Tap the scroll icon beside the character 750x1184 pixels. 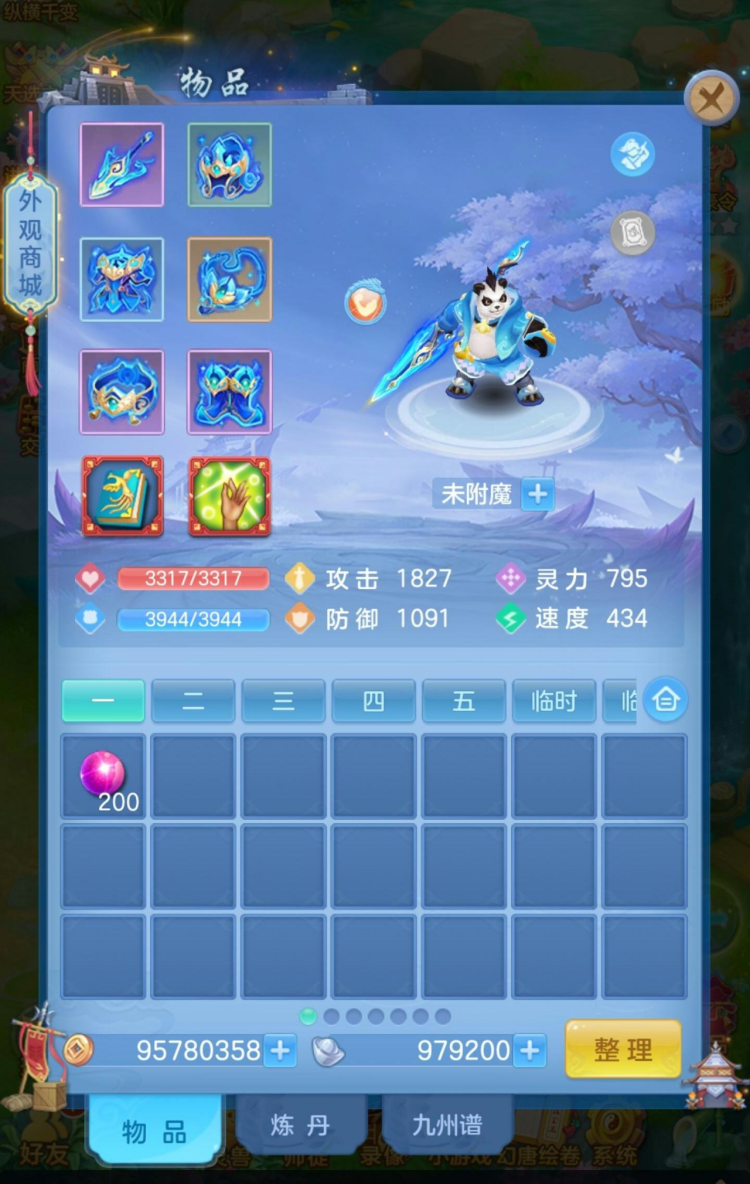click(x=632, y=233)
